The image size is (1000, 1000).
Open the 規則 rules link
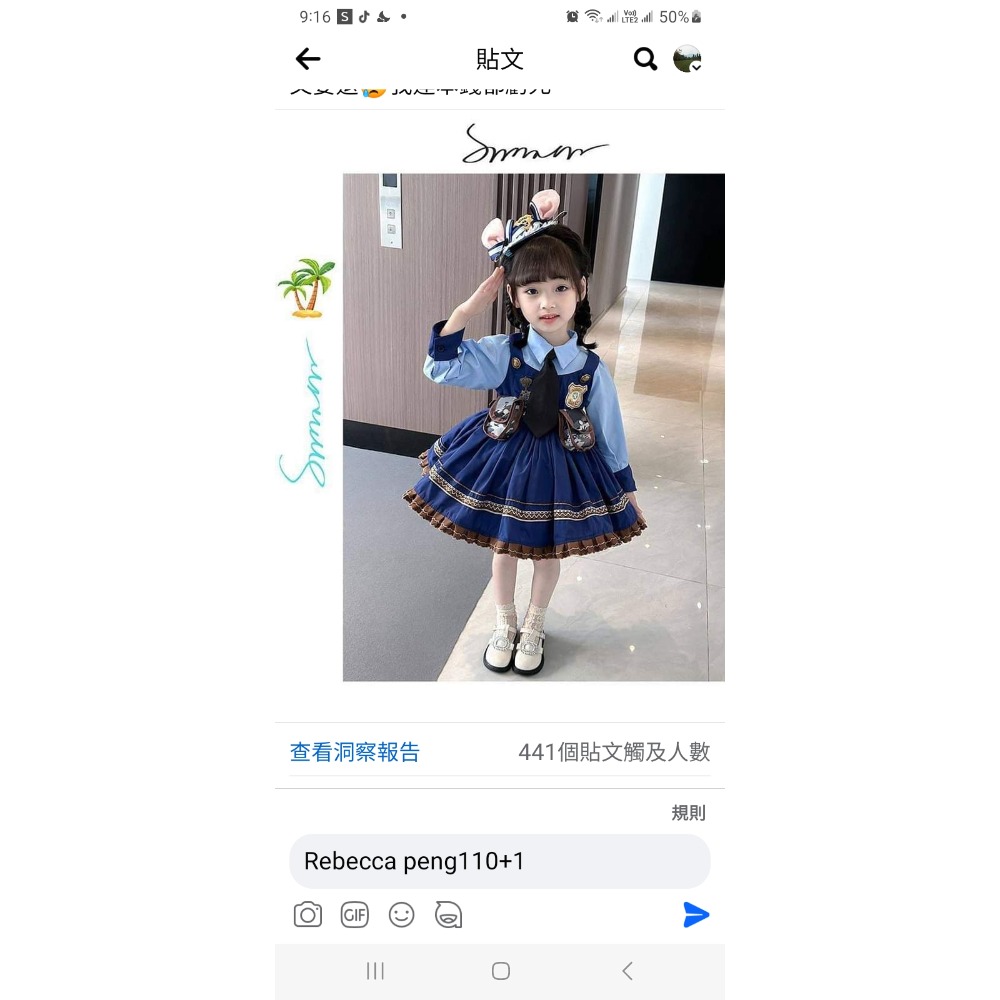point(688,813)
